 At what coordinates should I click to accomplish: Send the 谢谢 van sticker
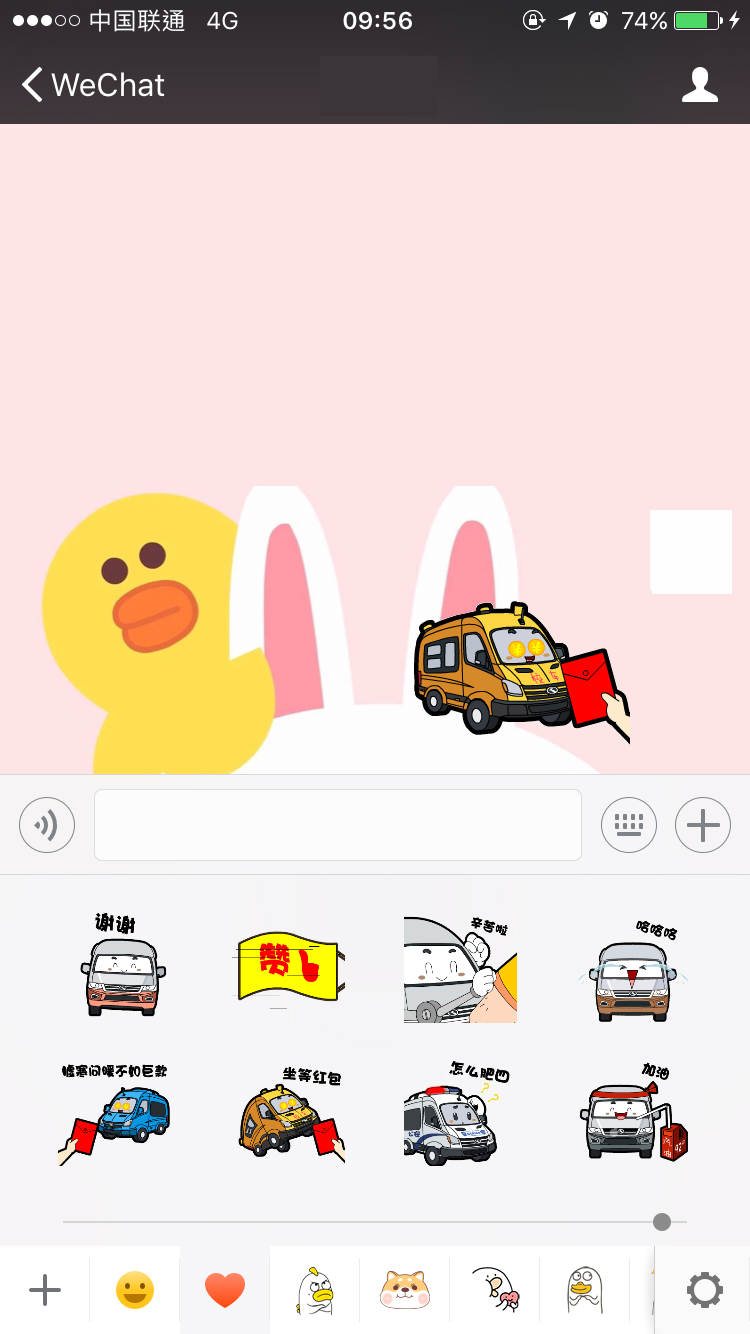click(x=122, y=966)
